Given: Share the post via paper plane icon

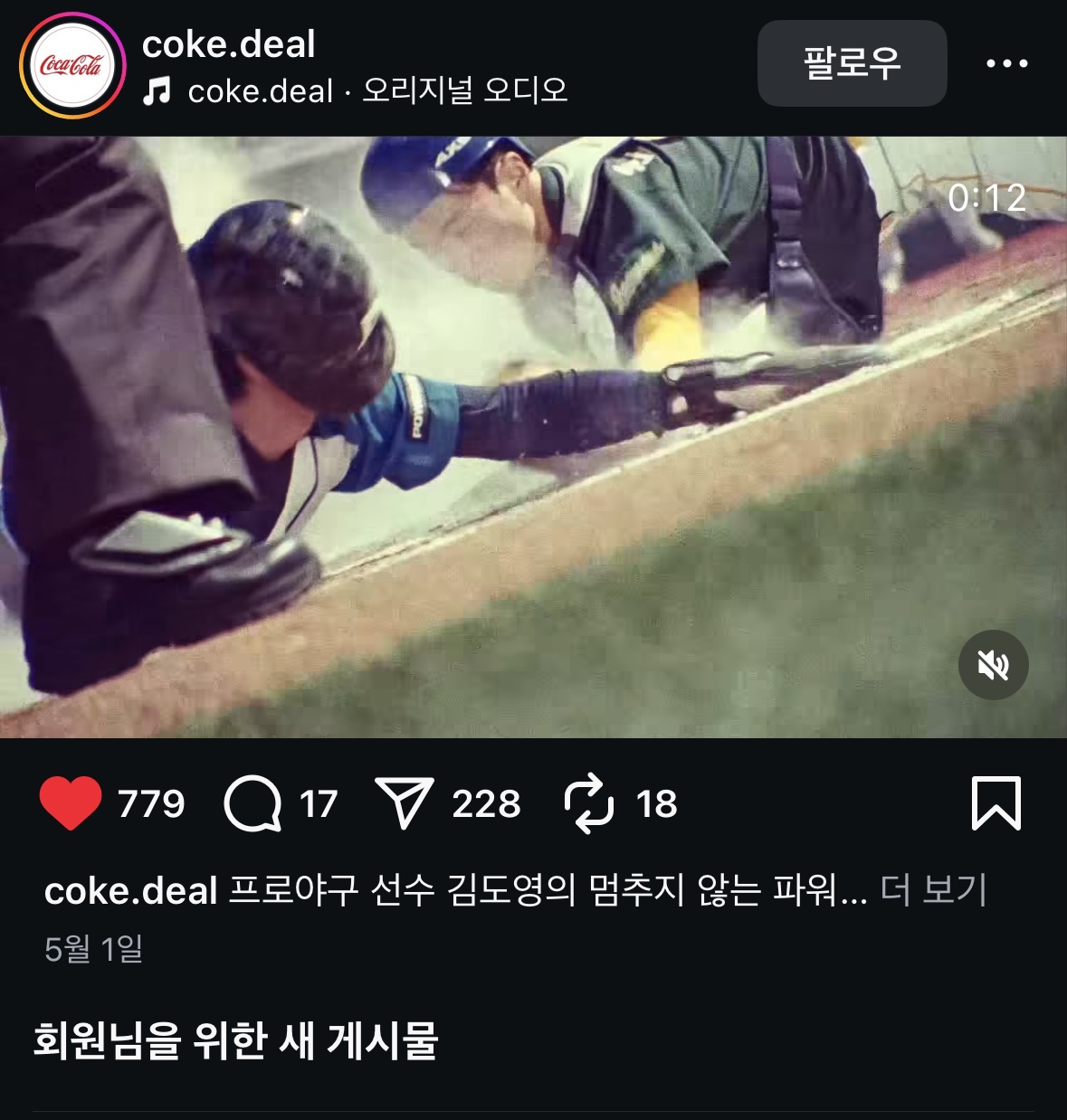Looking at the screenshot, I should coord(405,803).
